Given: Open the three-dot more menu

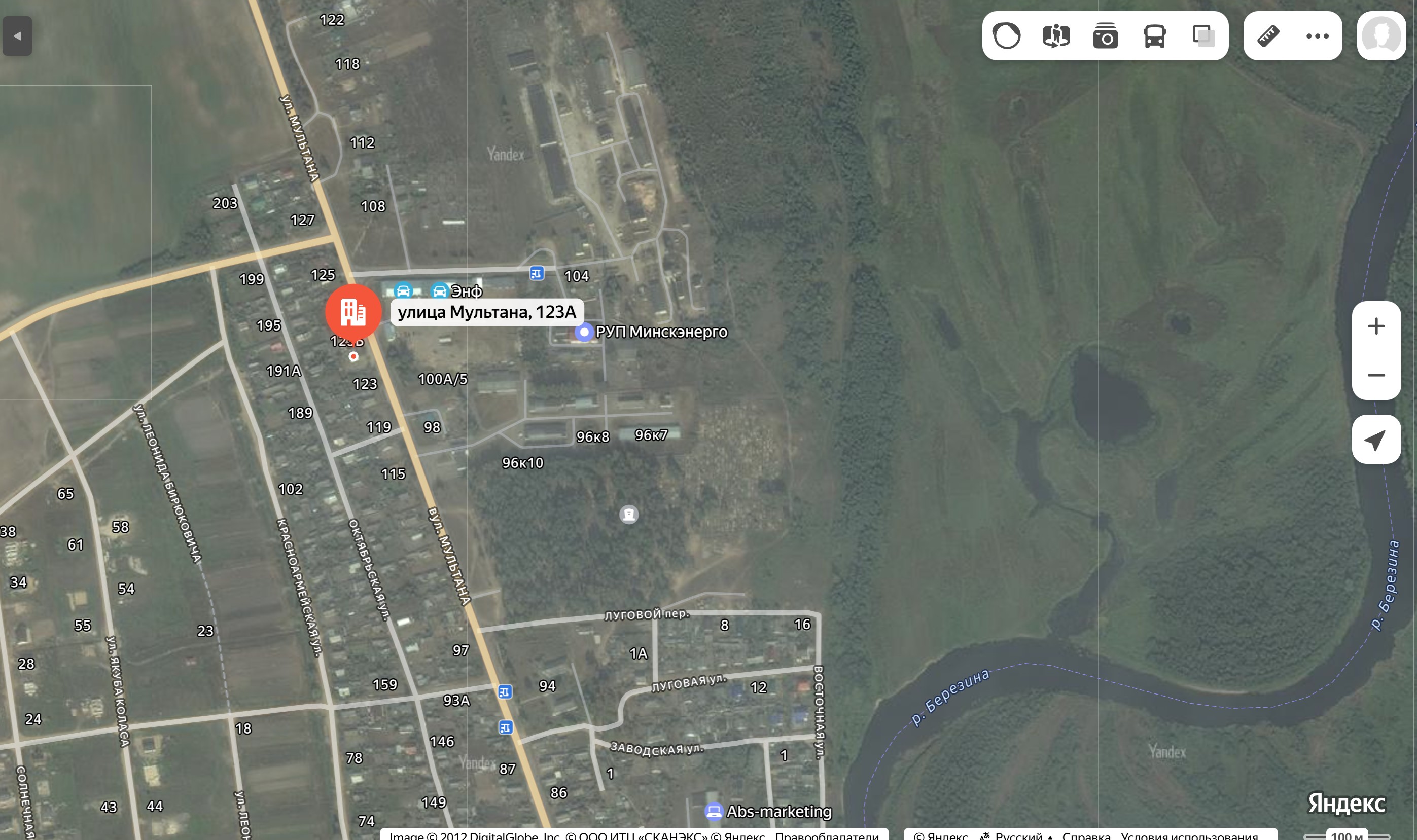Looking at the screenshot, I should tap(1318, 36).
